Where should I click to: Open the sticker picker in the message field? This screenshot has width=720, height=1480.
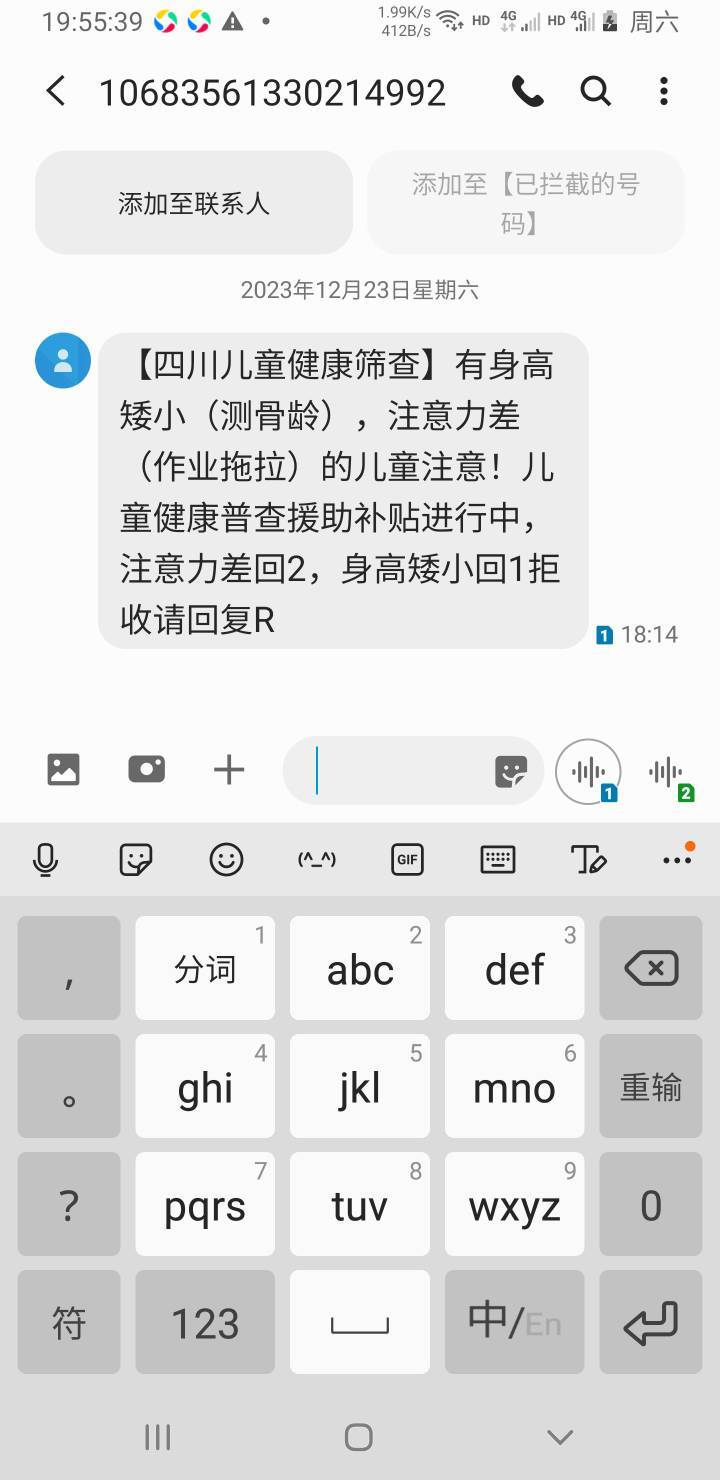click(x=511, y=771)
